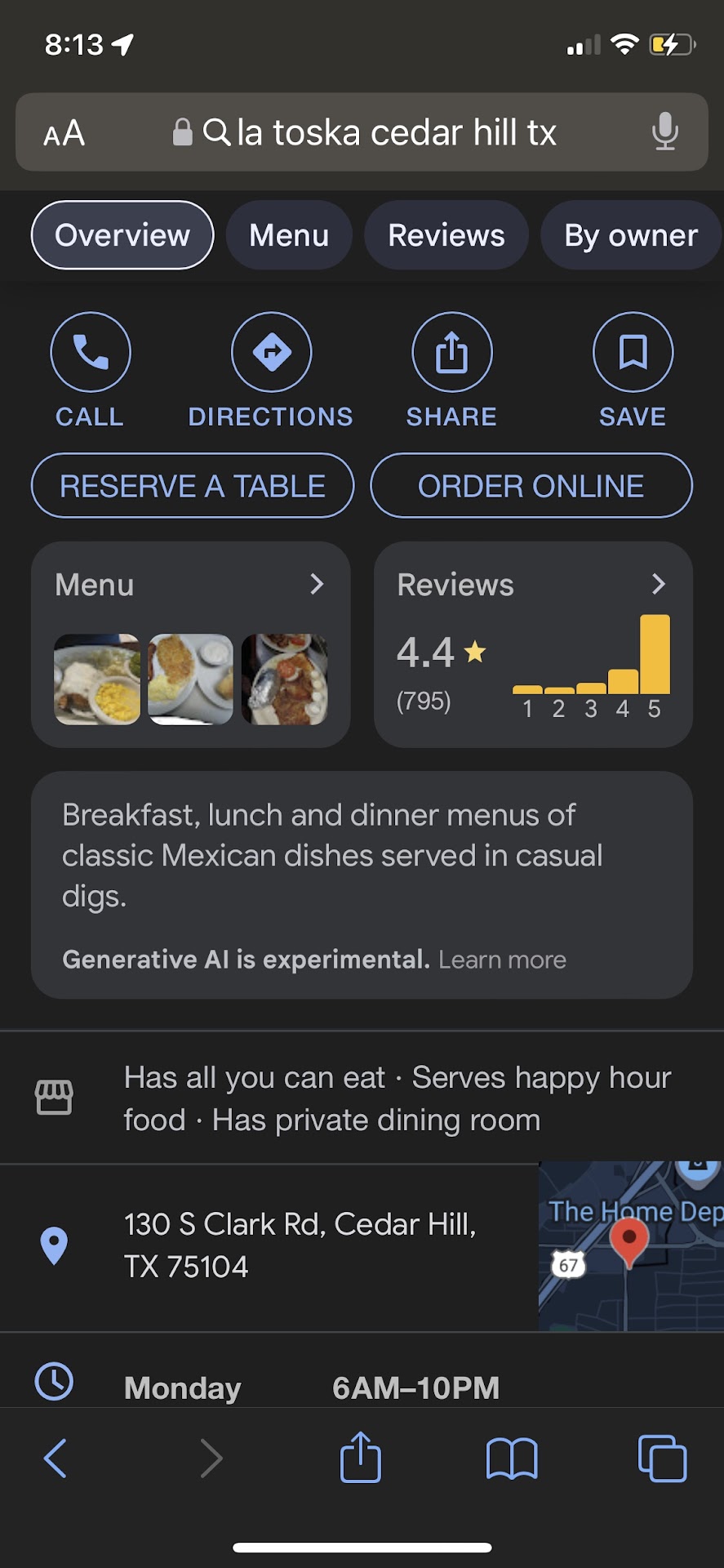The image size is (724, 1568).
Task: Tap Order Online
Action: pyautogui.click(x=531, y=486)
